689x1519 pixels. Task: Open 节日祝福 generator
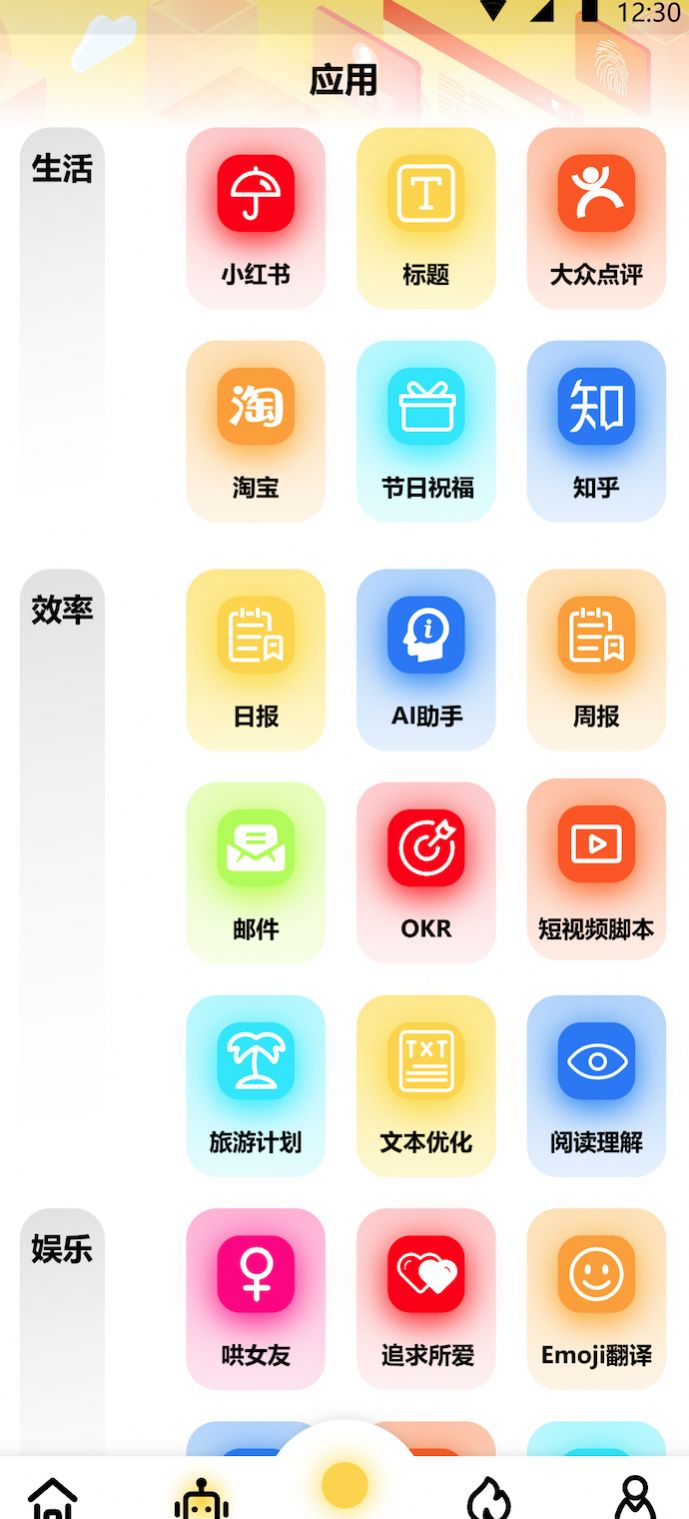pyautogui.click(x=426, y=431)
